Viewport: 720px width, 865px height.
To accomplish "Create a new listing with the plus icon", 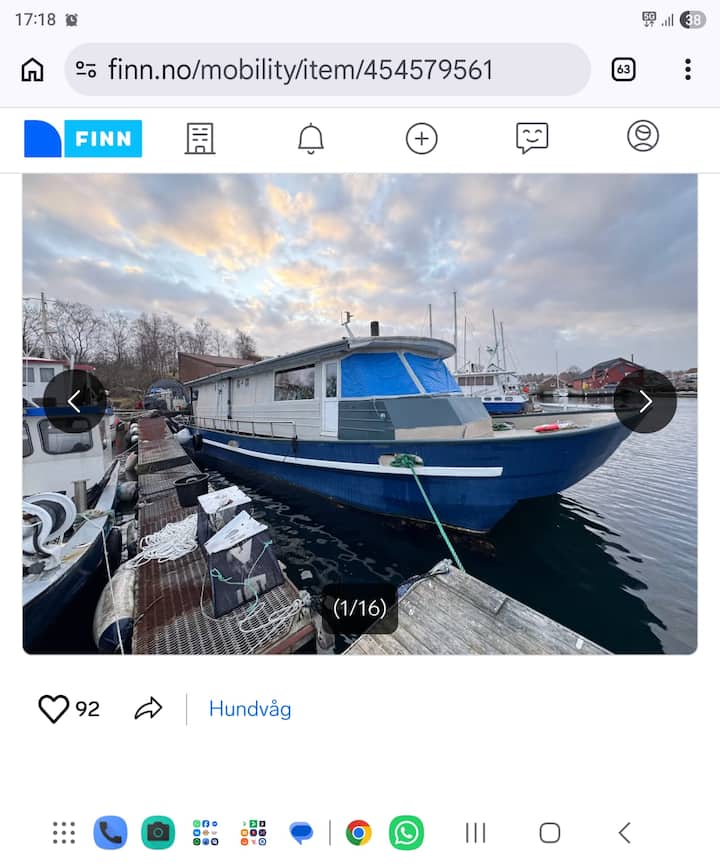I will tap(422, 139).
